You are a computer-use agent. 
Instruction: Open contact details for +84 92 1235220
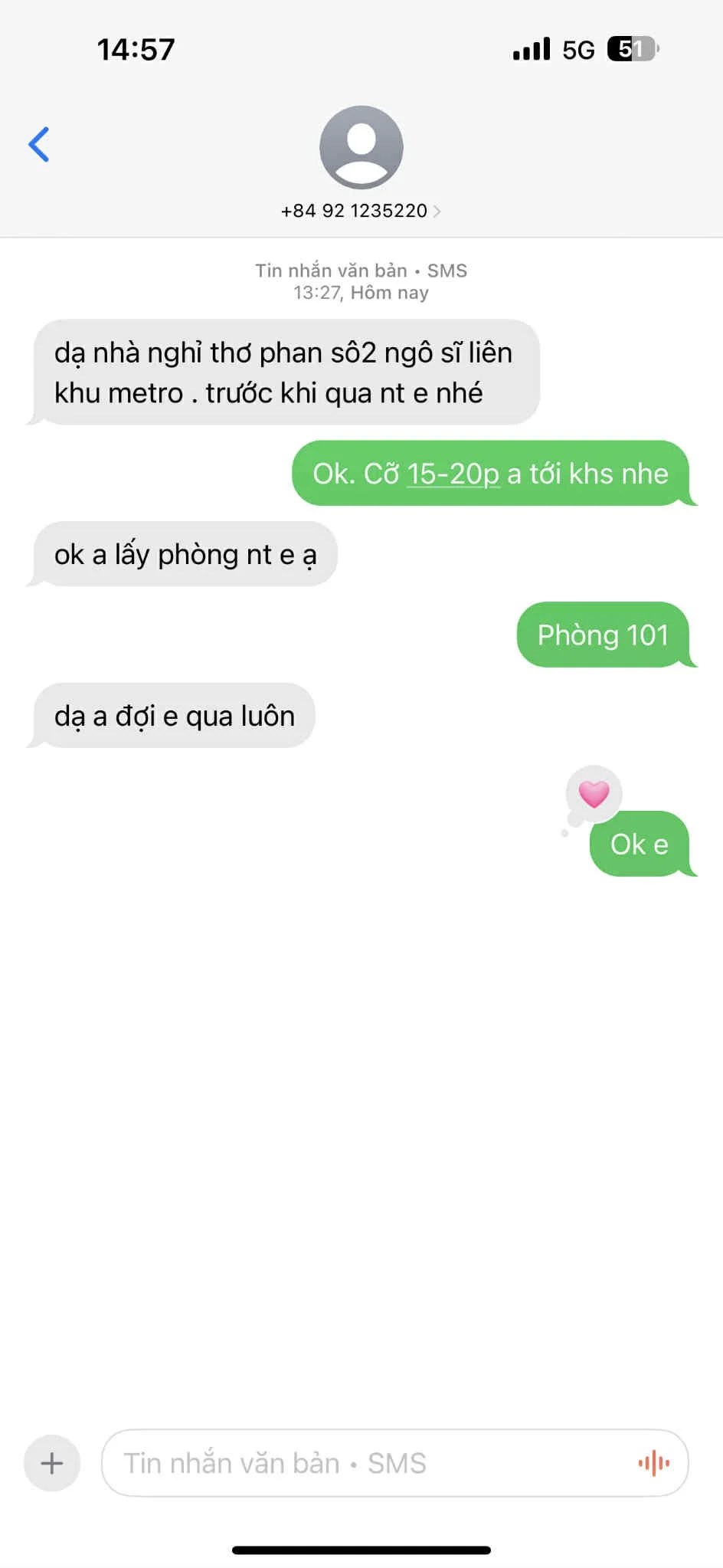click(361, 211)
